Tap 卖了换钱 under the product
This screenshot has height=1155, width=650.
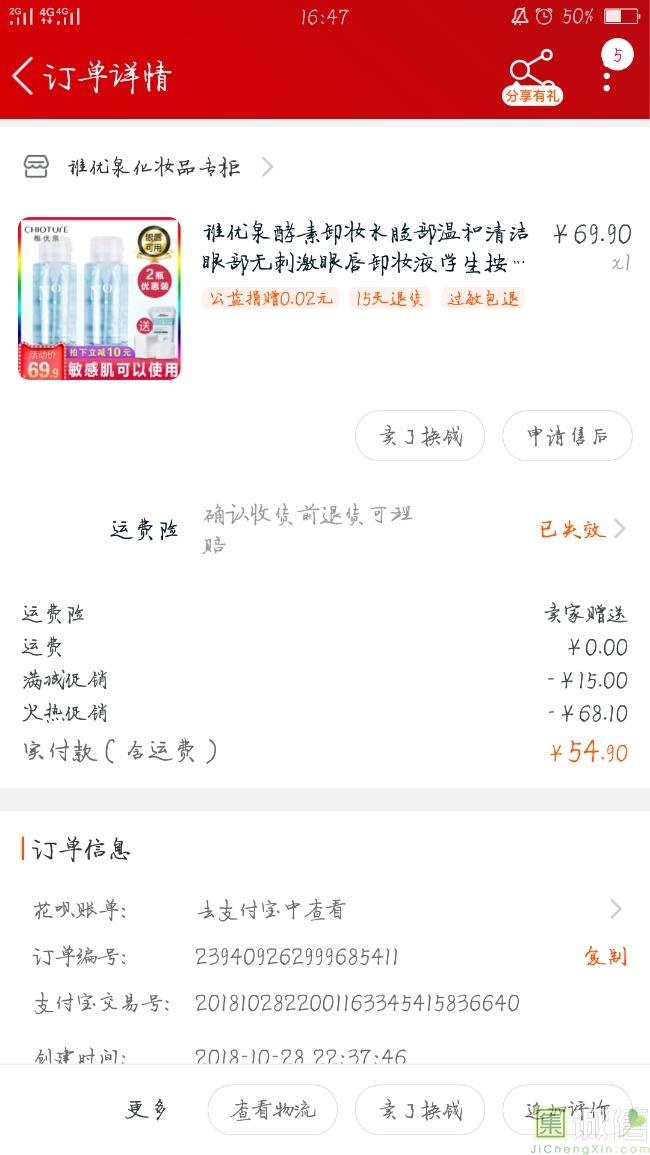419,436
